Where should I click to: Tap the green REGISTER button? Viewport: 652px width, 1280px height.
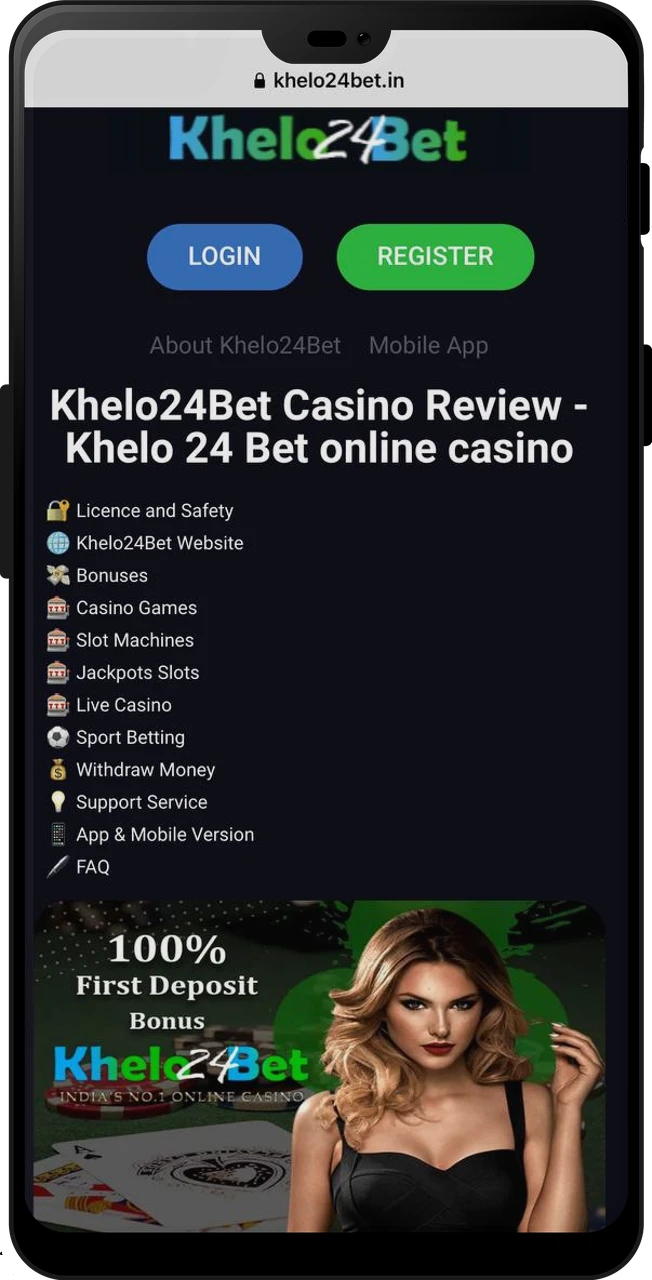click(435, 256)
